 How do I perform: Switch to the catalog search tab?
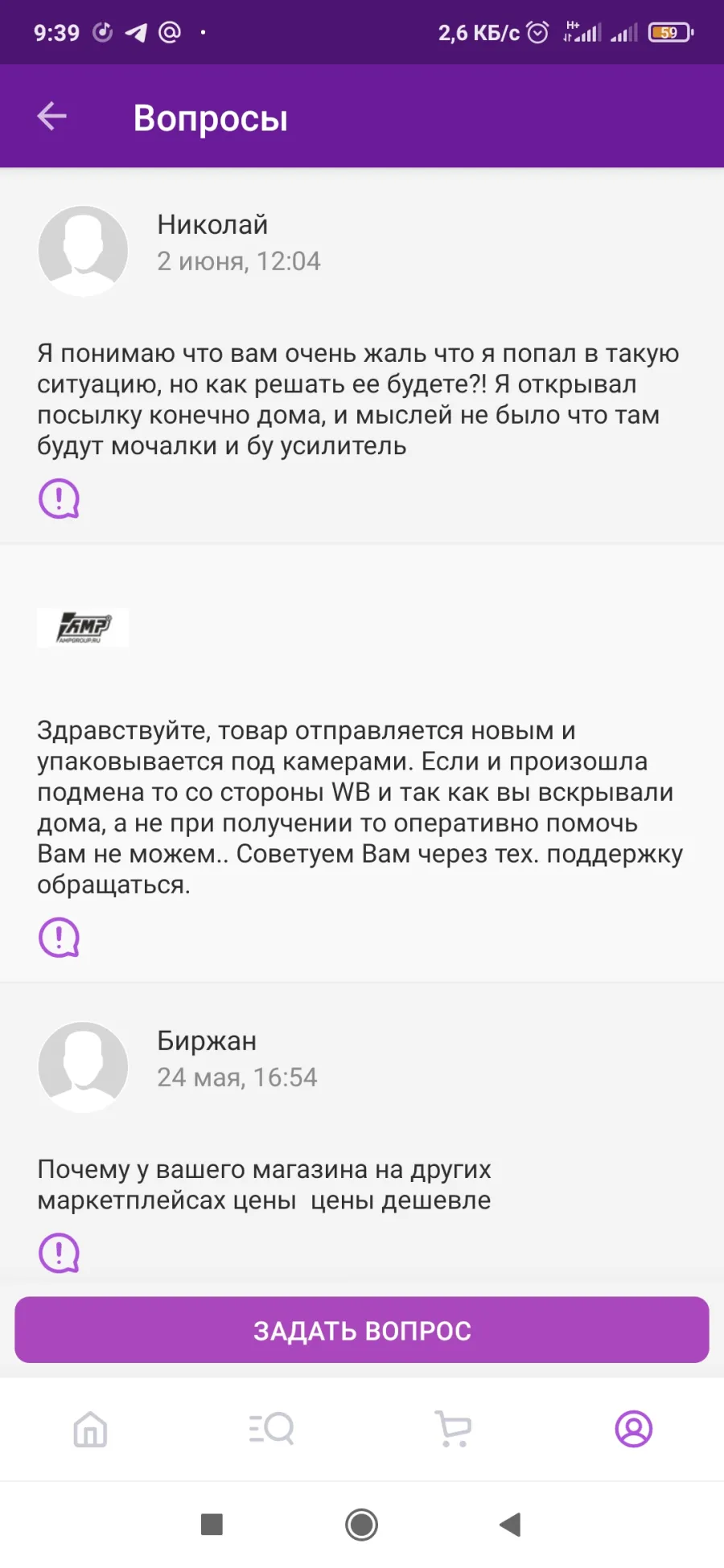click(271, 1429)
